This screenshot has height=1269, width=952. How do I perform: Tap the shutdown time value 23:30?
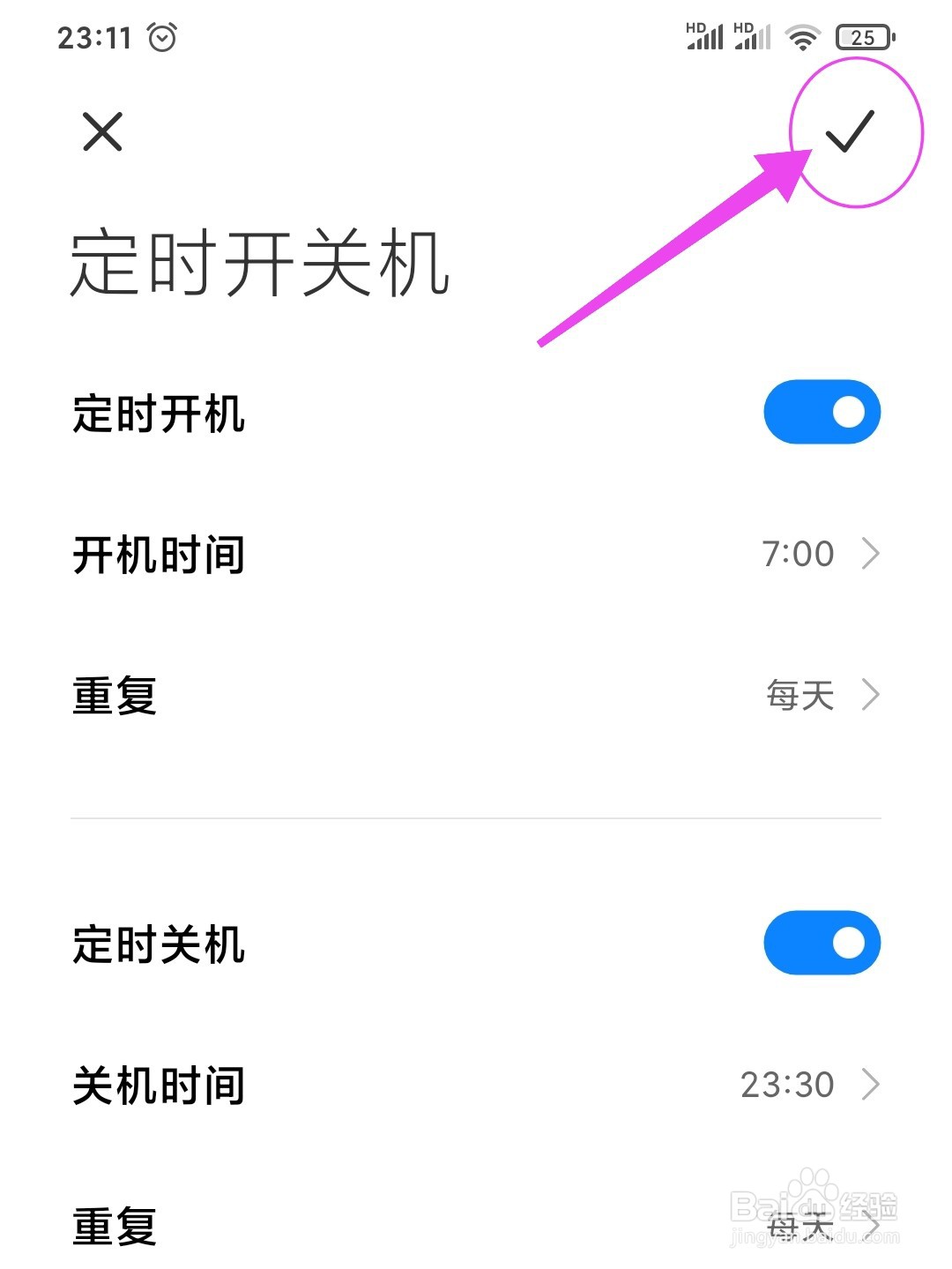(785, 1084)
